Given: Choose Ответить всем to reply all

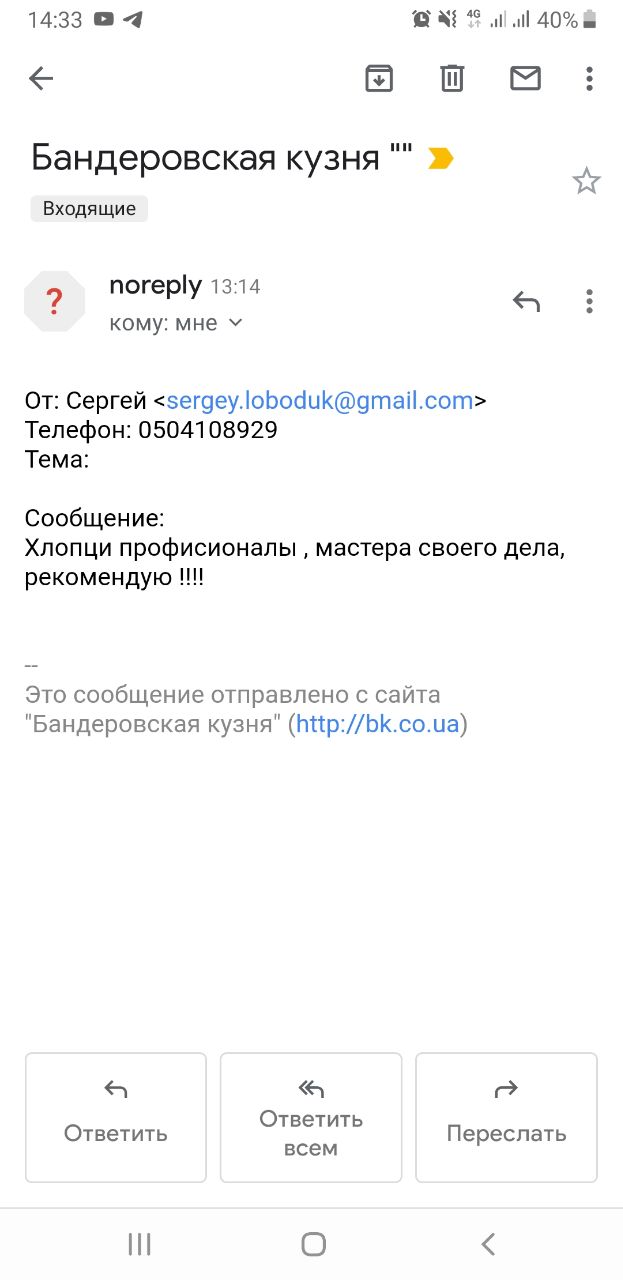Looking at the screenshot, I should tap(311, 1117).
